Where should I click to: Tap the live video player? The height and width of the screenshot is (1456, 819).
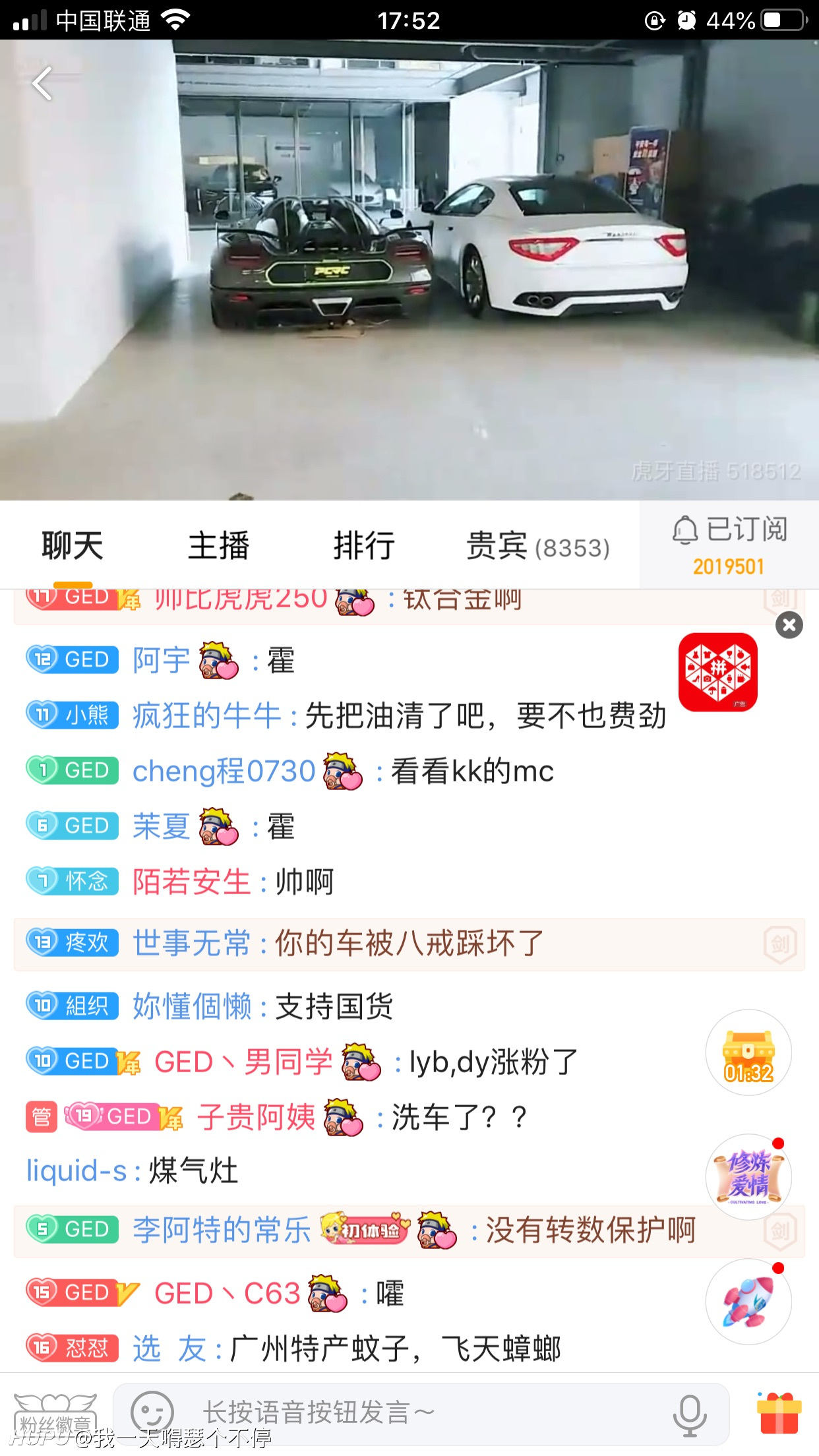click(x=409, y=270)
